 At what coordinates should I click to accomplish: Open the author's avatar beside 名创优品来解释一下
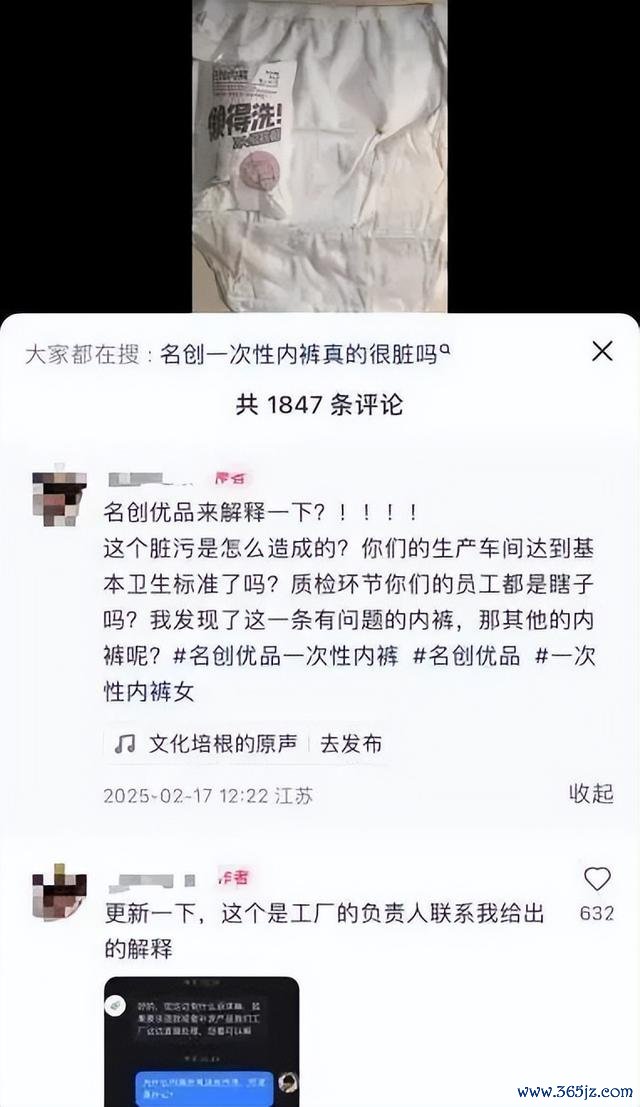[x=59, y=494]
